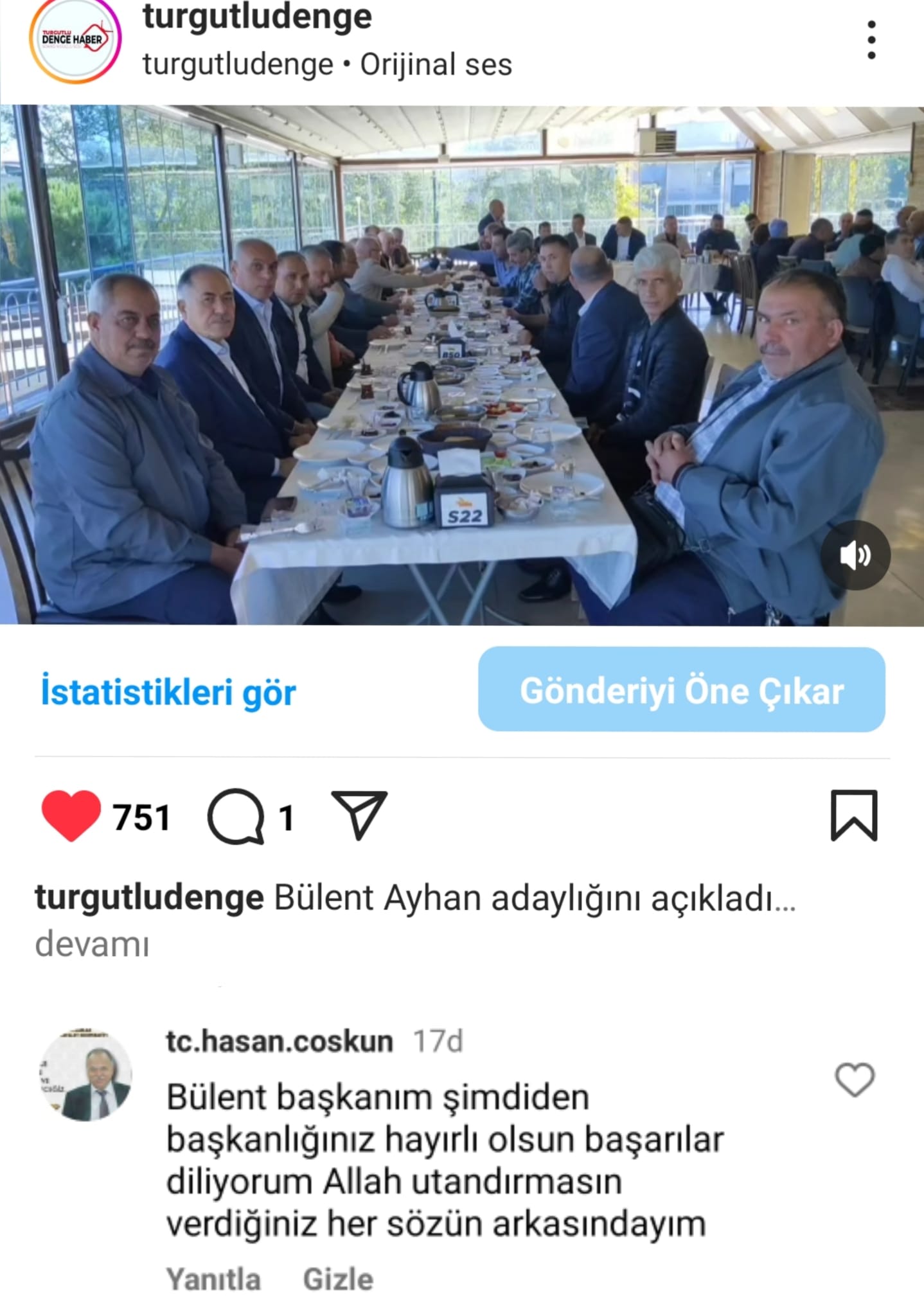
Task: Bookmark this post
Action: coord(853,815)
